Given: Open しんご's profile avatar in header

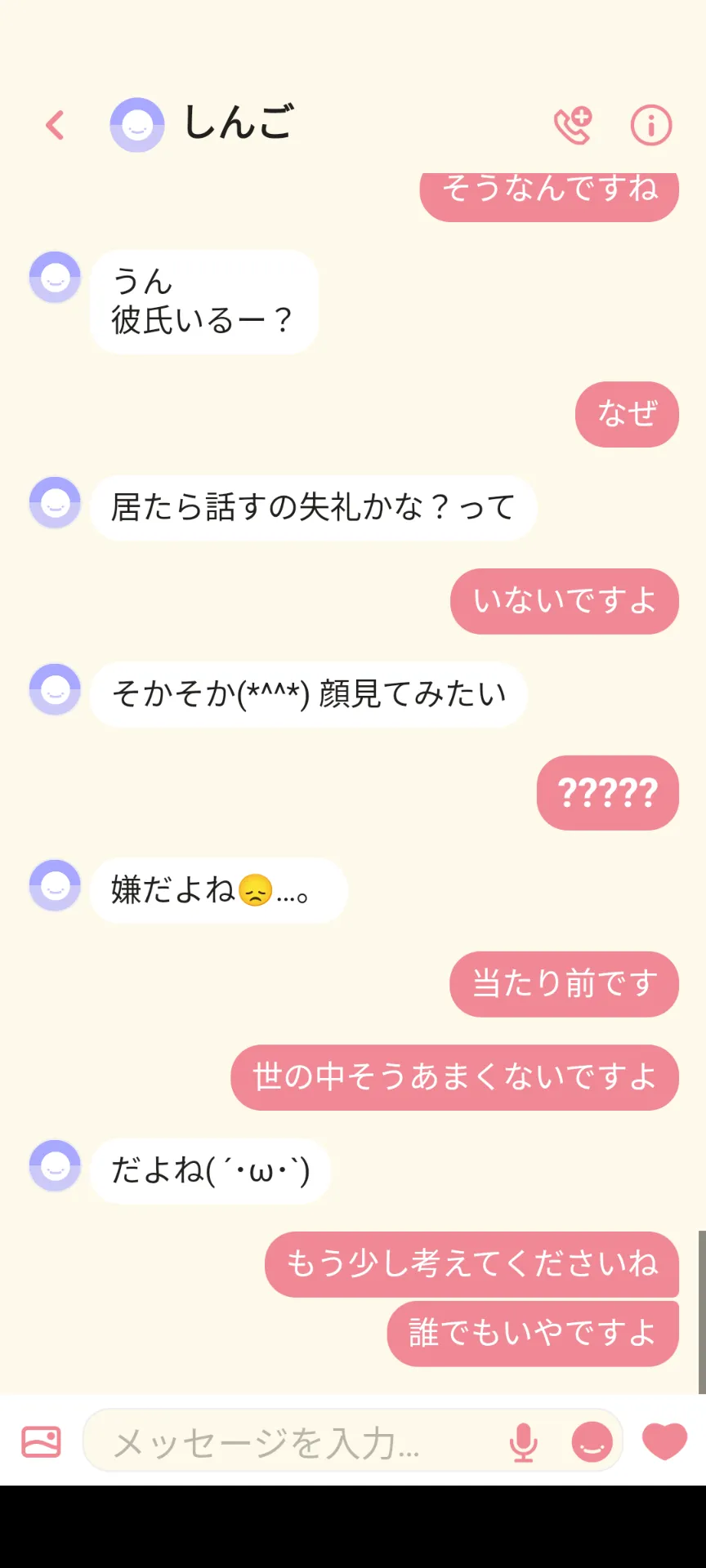Looking at the screenshot, I should point(137,125).
